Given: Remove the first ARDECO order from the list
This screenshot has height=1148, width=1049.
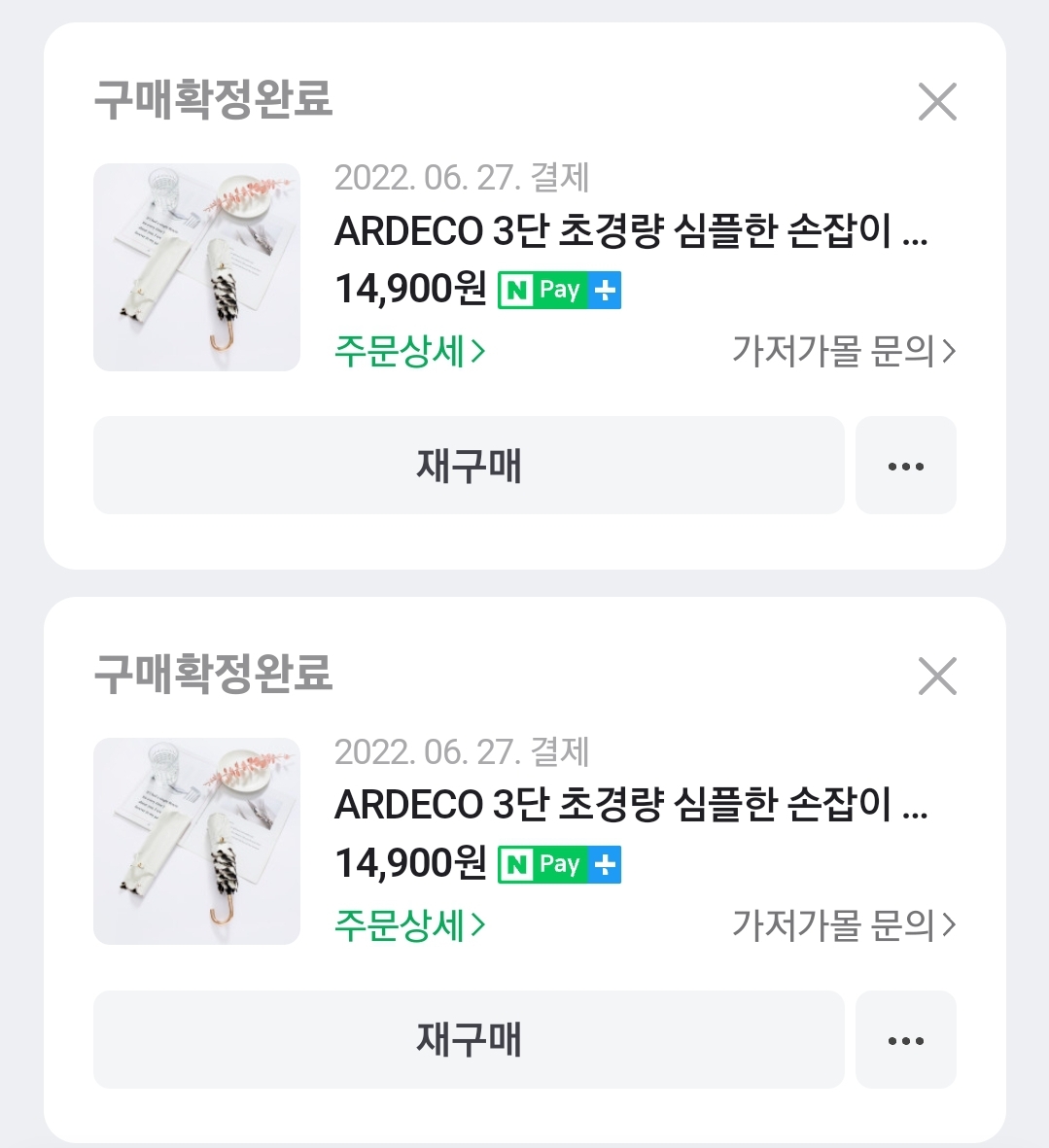Looking at the screenshot, I should pos(937,101).
